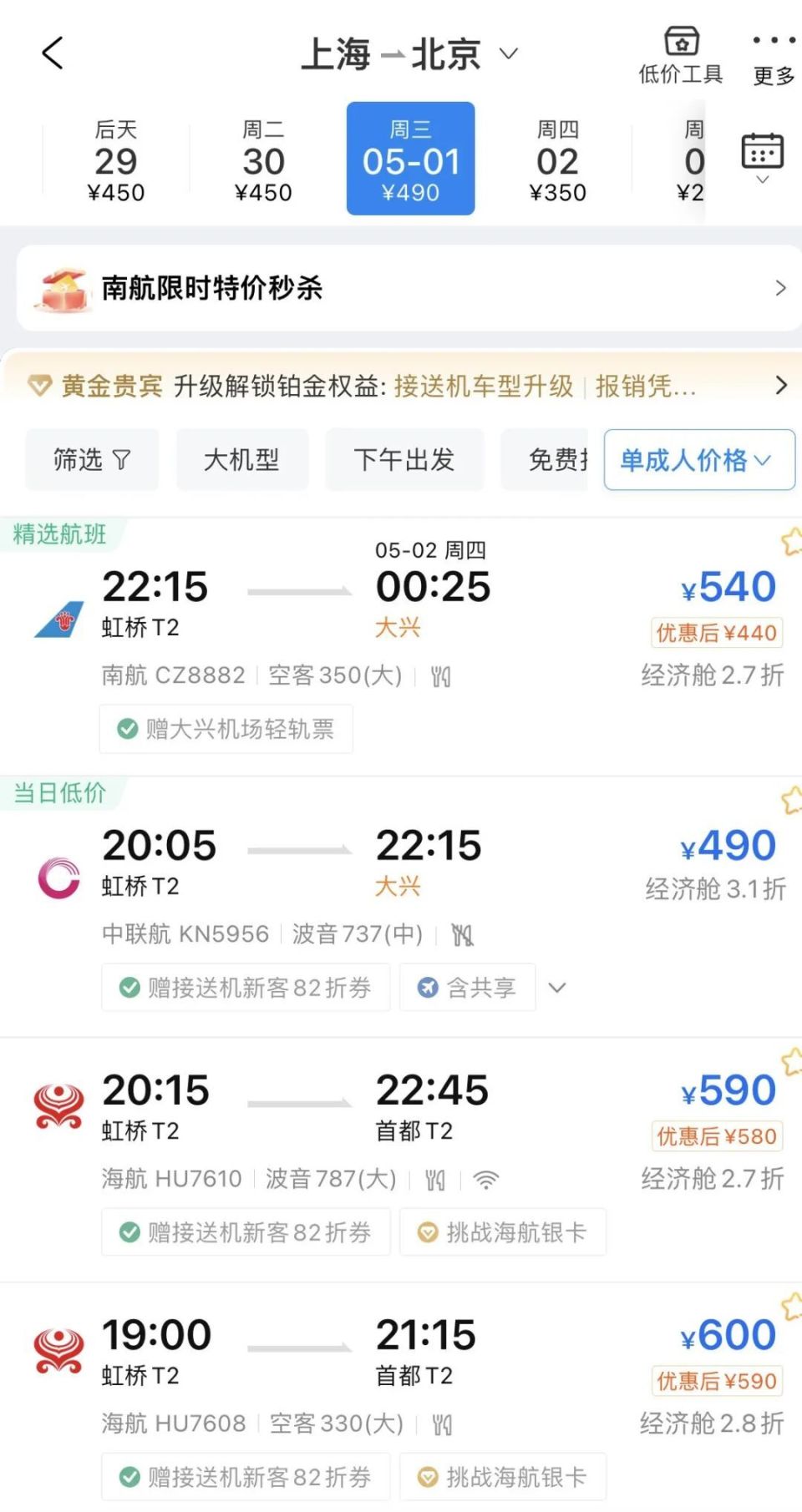Viewport: 802px width, 1512px height.
Task: Select 周二 30 date tab
Action: point(263,160)
